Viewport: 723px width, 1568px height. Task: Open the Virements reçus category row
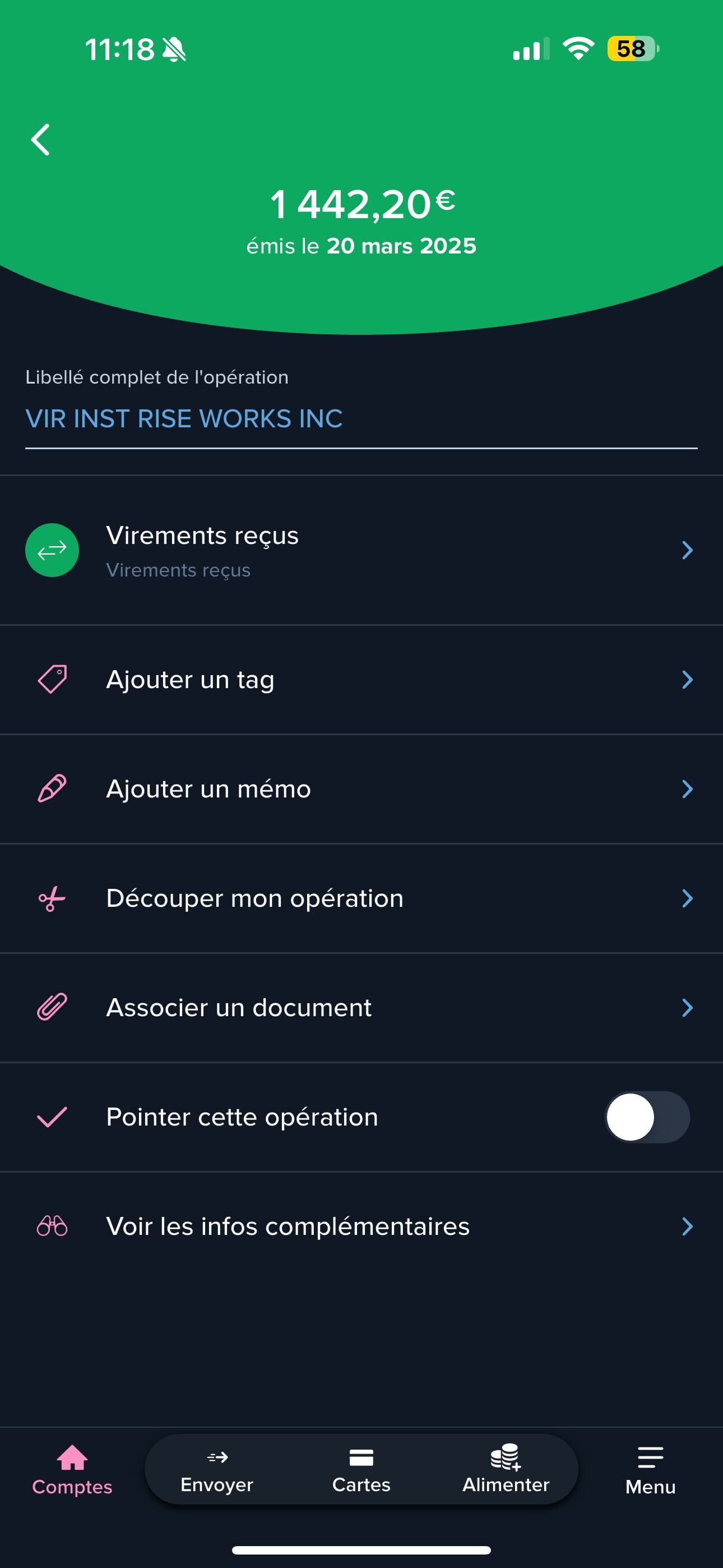click(360, 550)
